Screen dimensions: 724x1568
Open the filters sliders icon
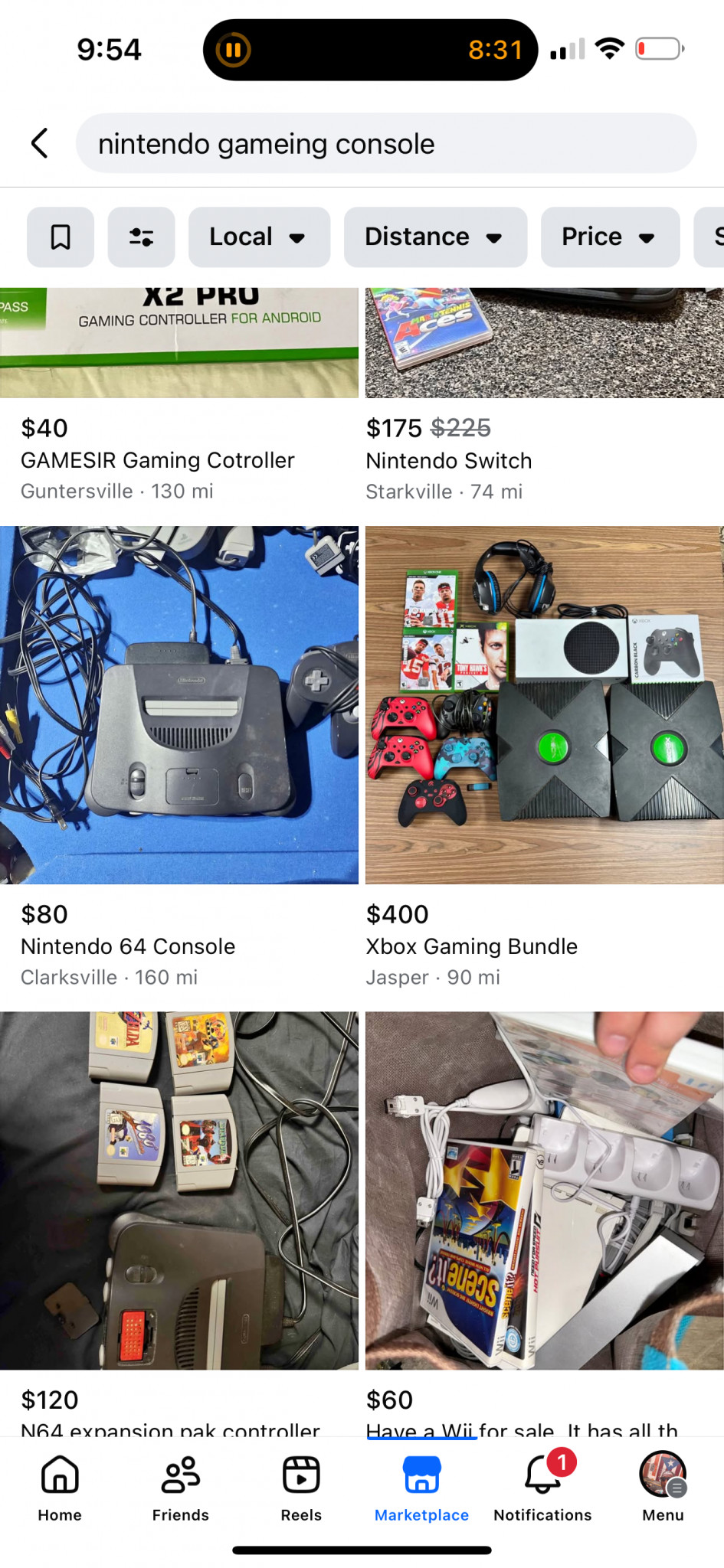coord(142,237)
